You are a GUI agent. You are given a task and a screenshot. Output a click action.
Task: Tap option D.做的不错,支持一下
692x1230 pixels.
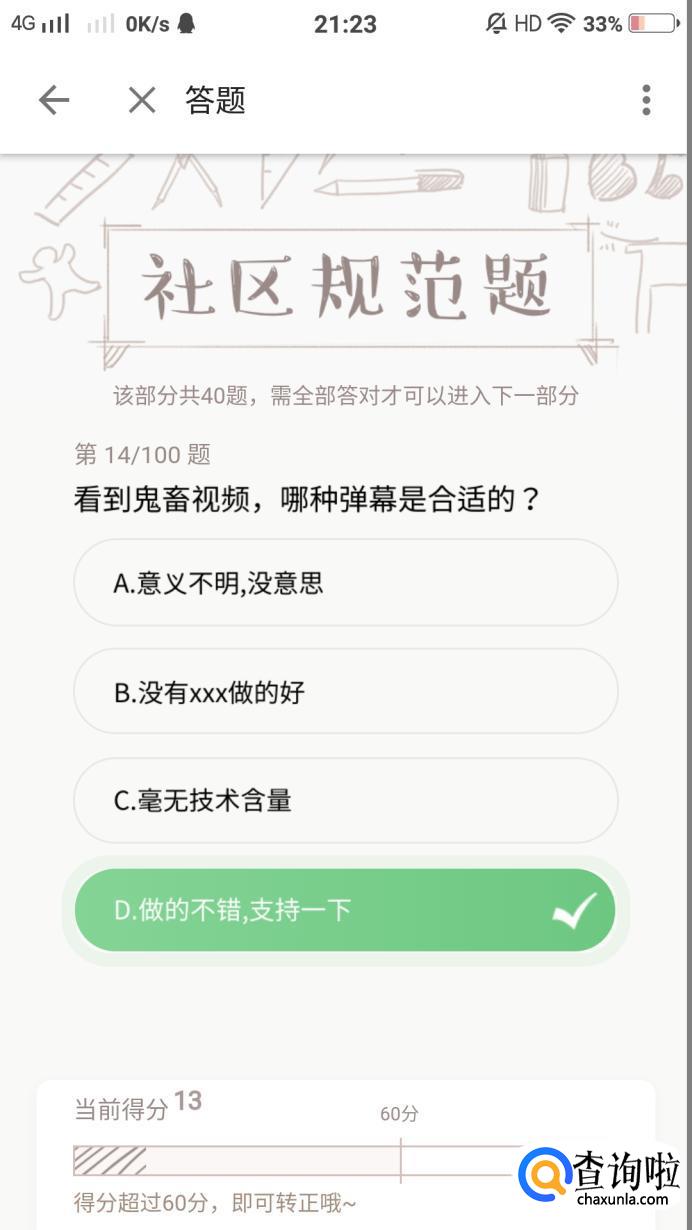tap(345, 910)
